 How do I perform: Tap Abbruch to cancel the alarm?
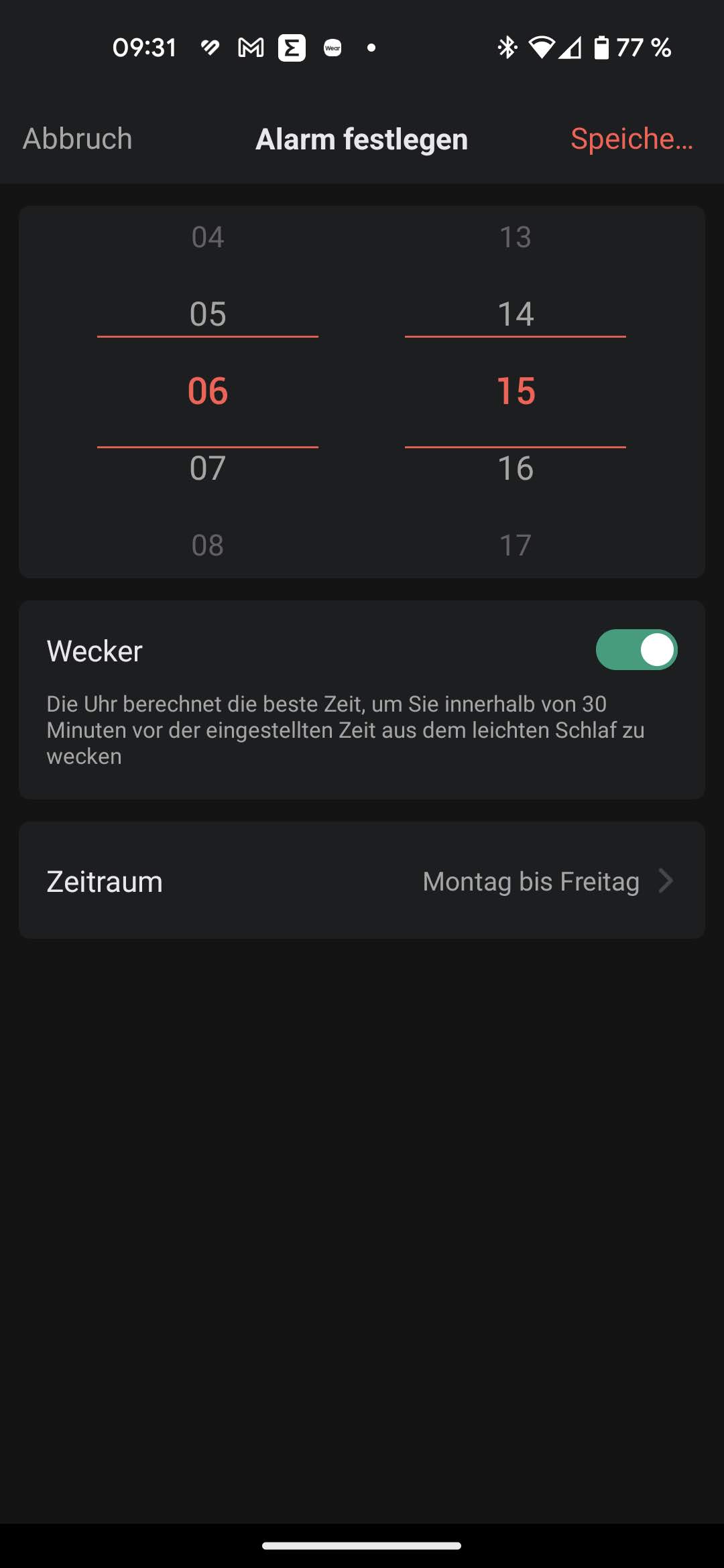pos(78,139)
